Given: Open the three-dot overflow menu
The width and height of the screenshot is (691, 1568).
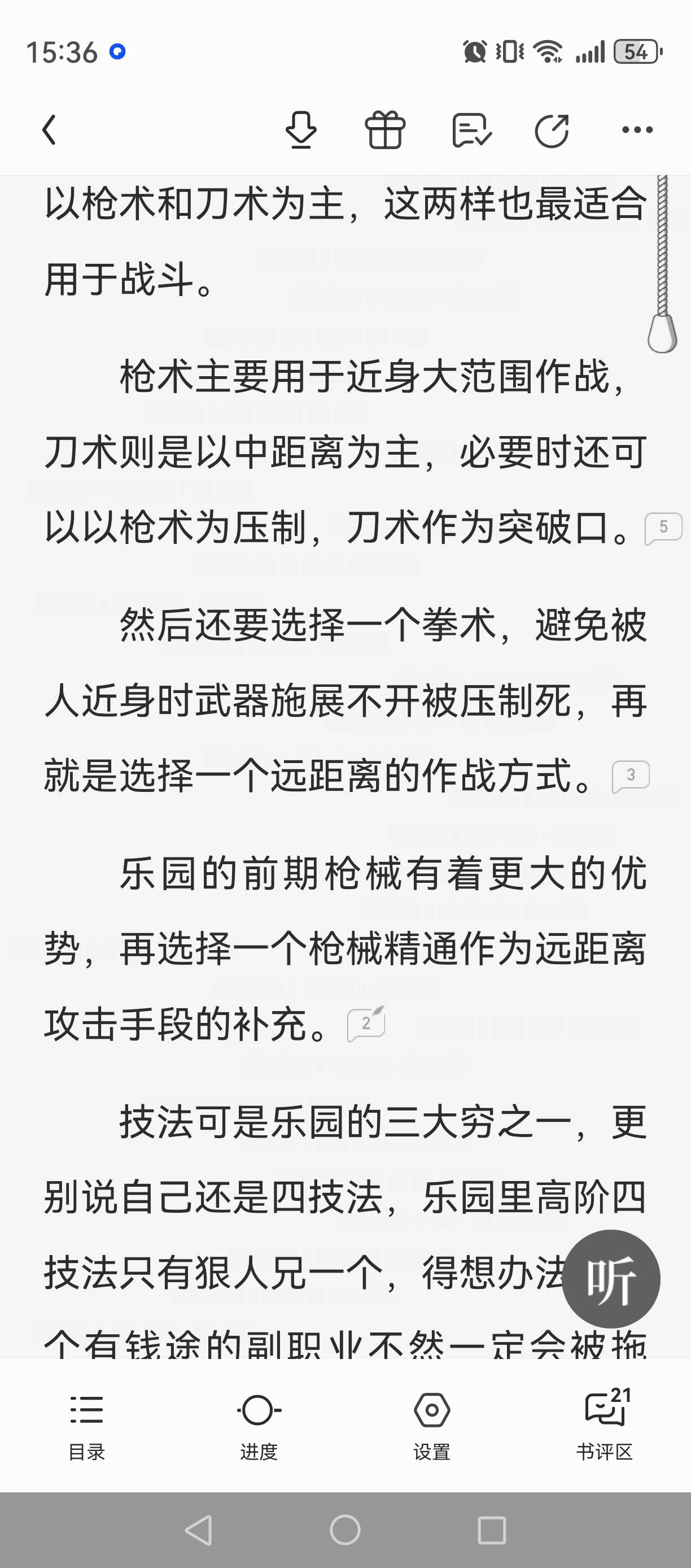Looking at the screenshot, I should (x=637, y=130).
